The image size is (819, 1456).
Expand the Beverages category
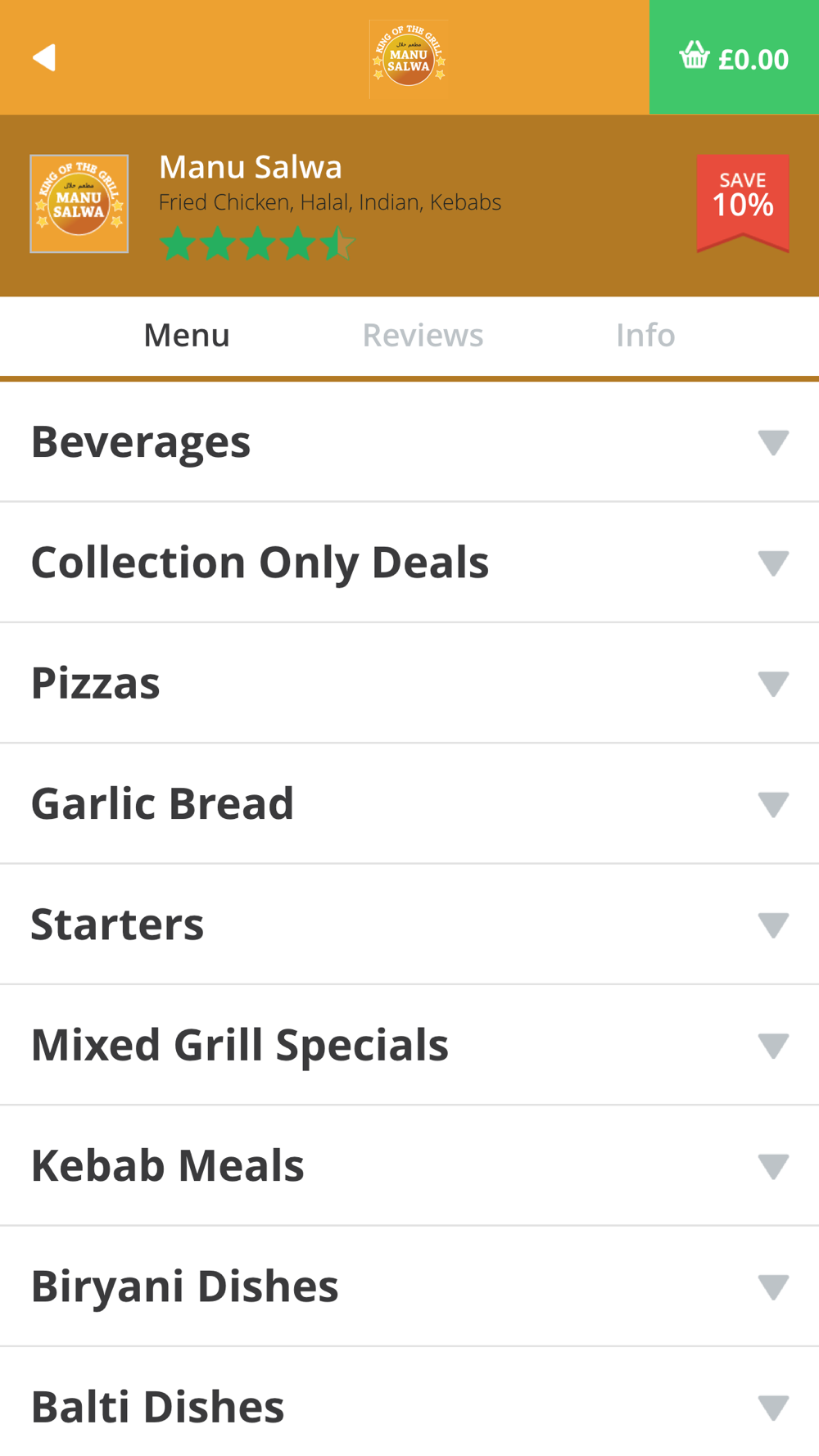tap(409, 442)
